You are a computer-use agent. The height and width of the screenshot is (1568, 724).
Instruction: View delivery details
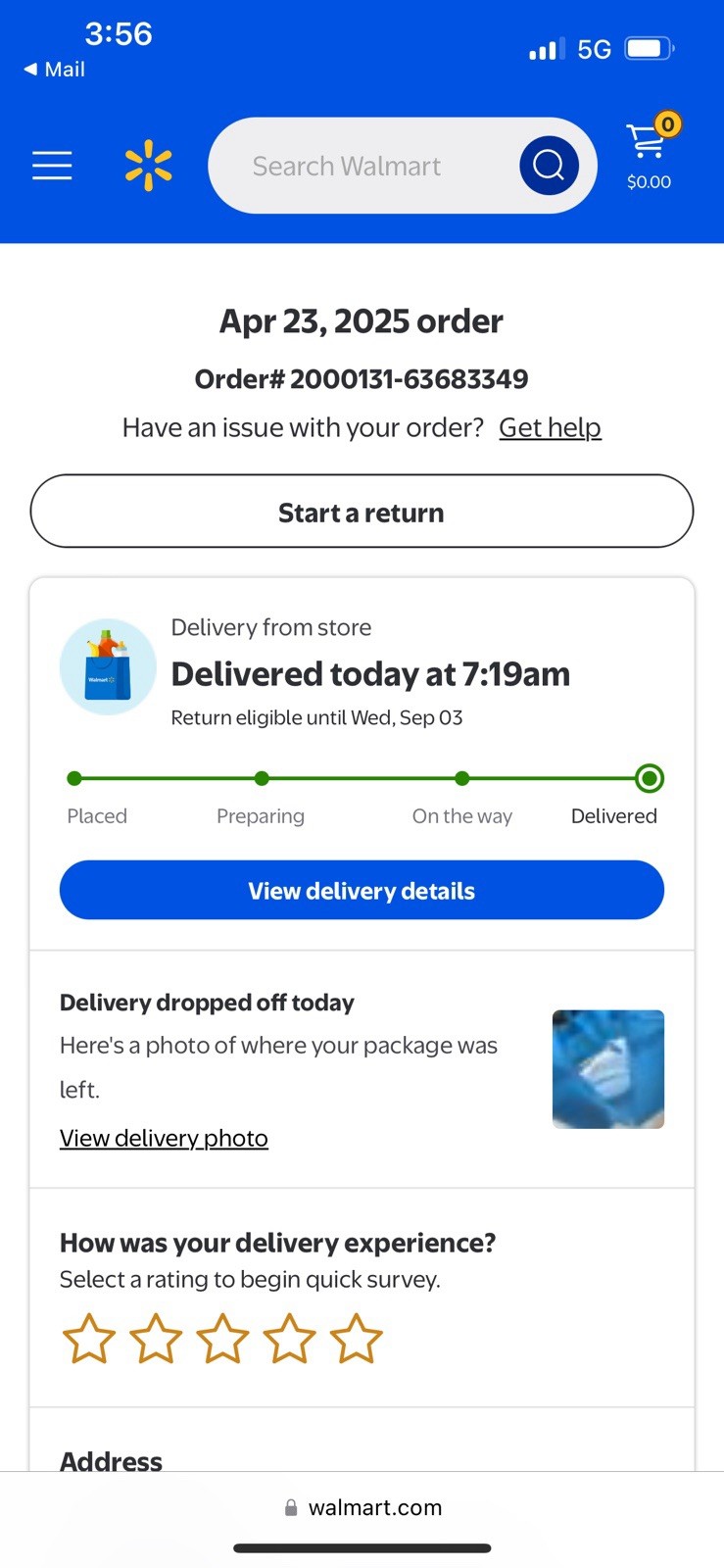pyautogui.click(x=362, y=890)
